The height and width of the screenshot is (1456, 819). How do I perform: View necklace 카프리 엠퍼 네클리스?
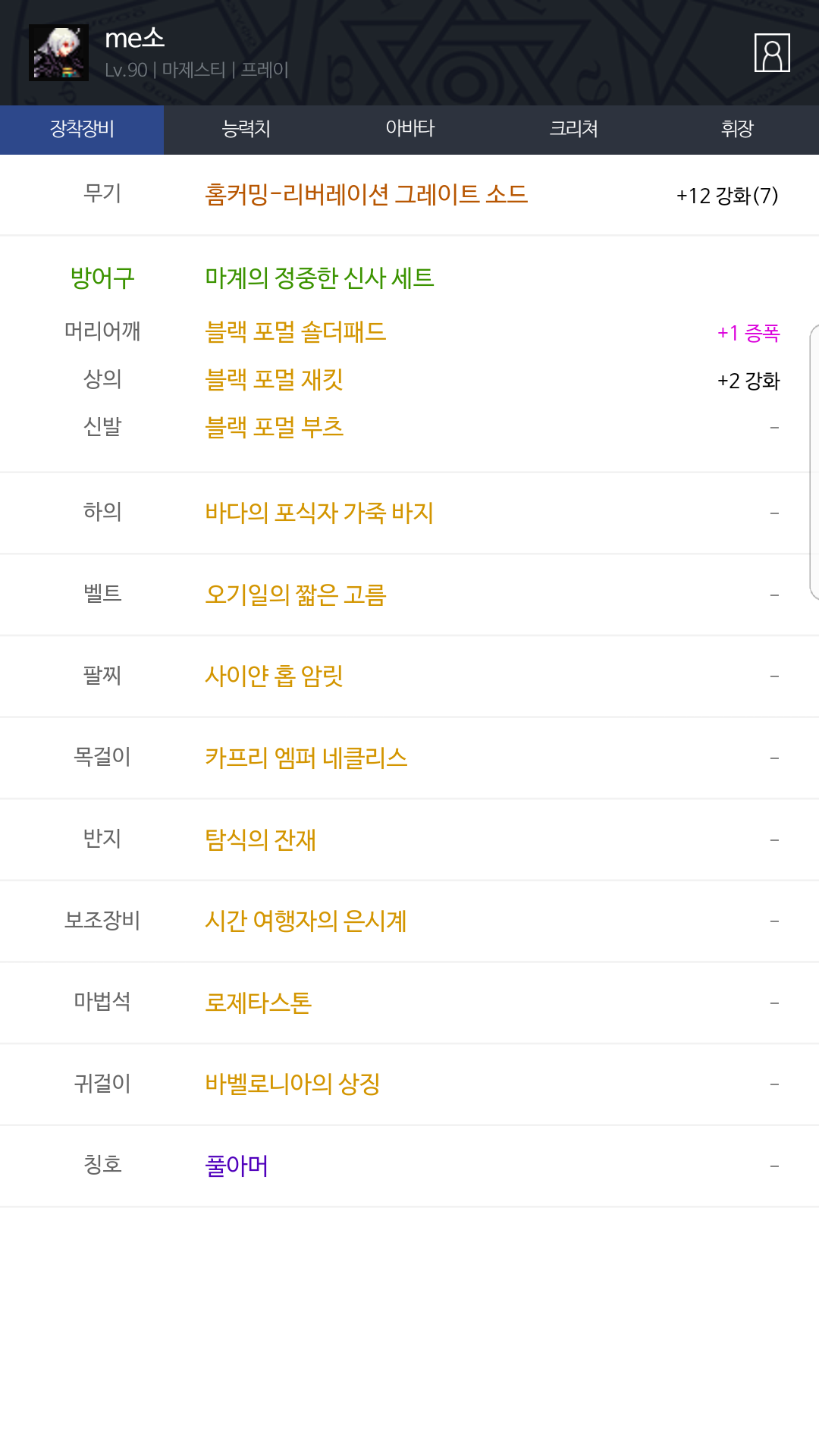(306, 758)
